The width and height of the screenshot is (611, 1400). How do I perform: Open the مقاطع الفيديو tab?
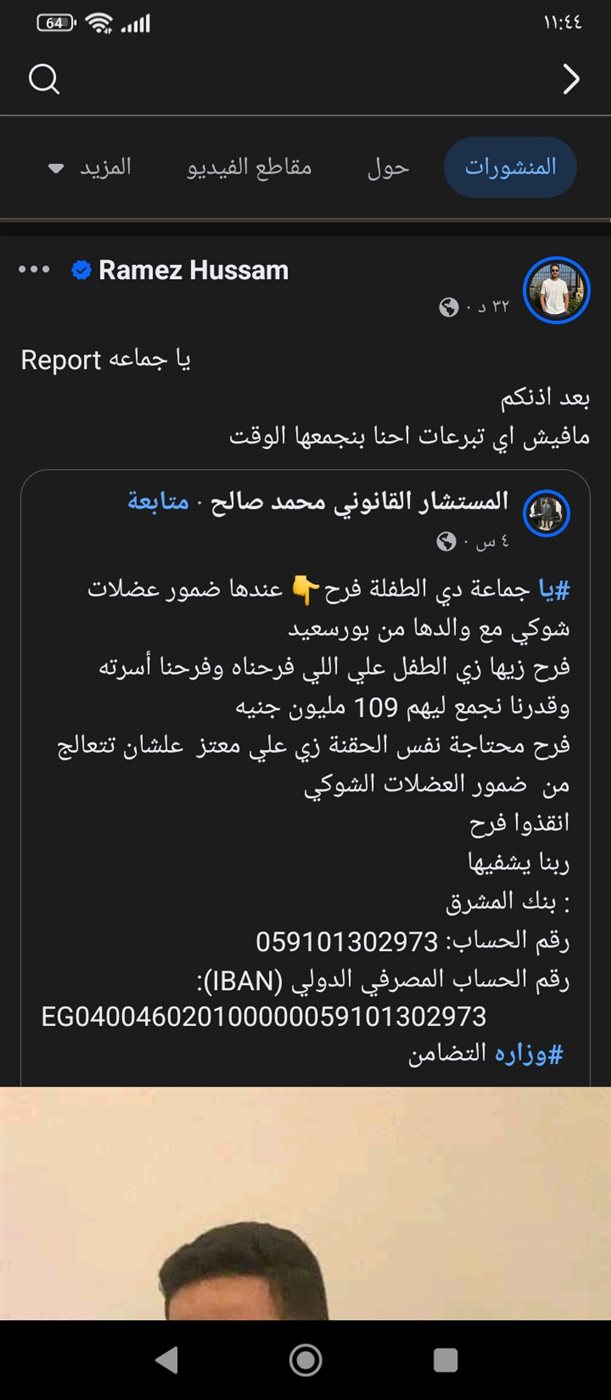click(249, 167)
